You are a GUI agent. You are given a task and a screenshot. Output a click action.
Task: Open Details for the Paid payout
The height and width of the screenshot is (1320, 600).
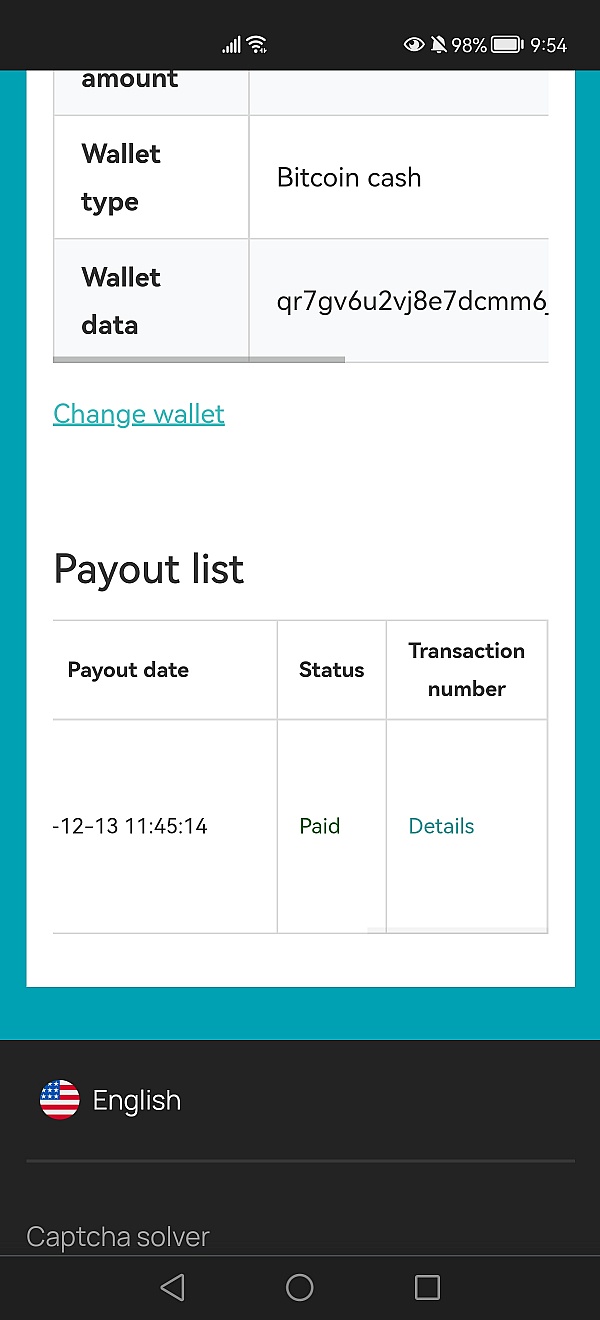(441, 826)
